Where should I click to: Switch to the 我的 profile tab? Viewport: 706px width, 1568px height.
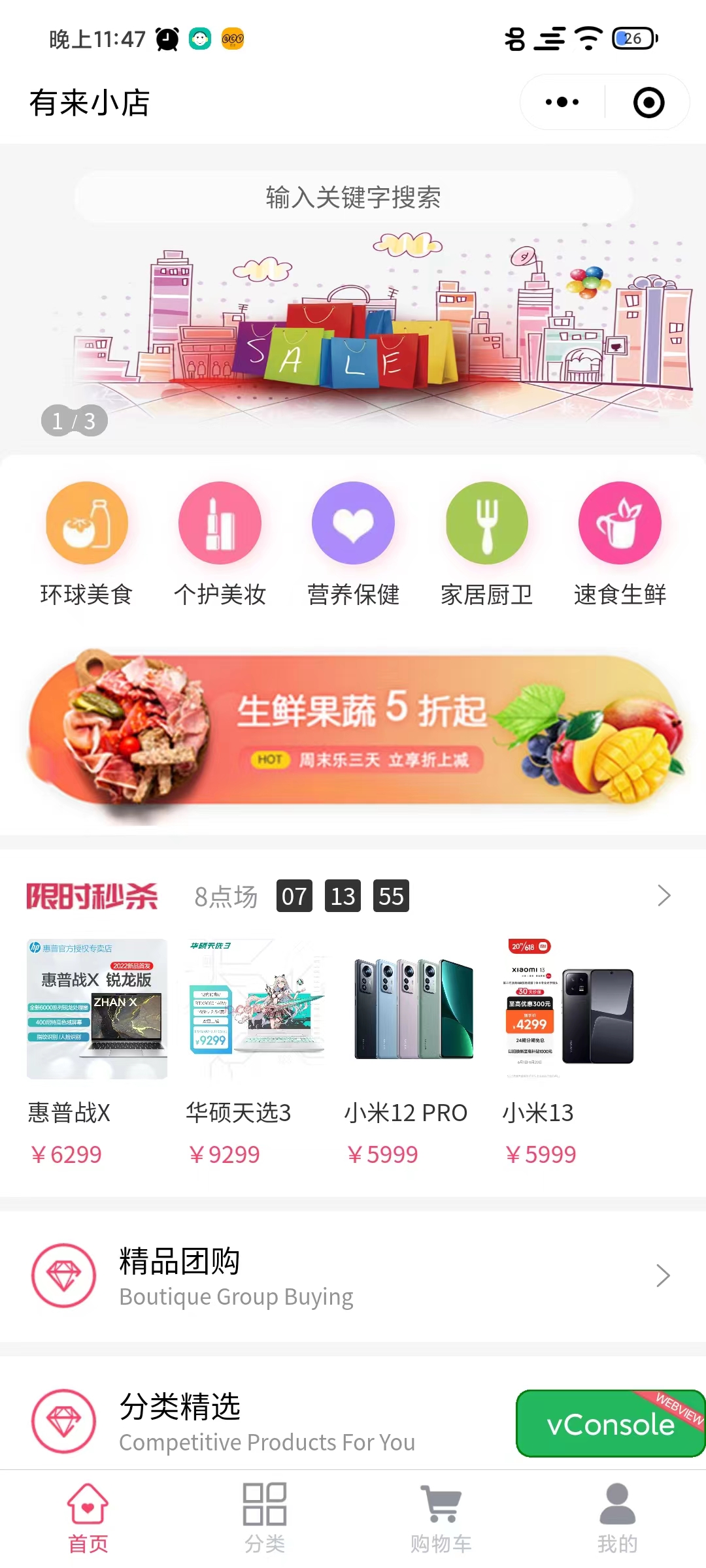617,1518
